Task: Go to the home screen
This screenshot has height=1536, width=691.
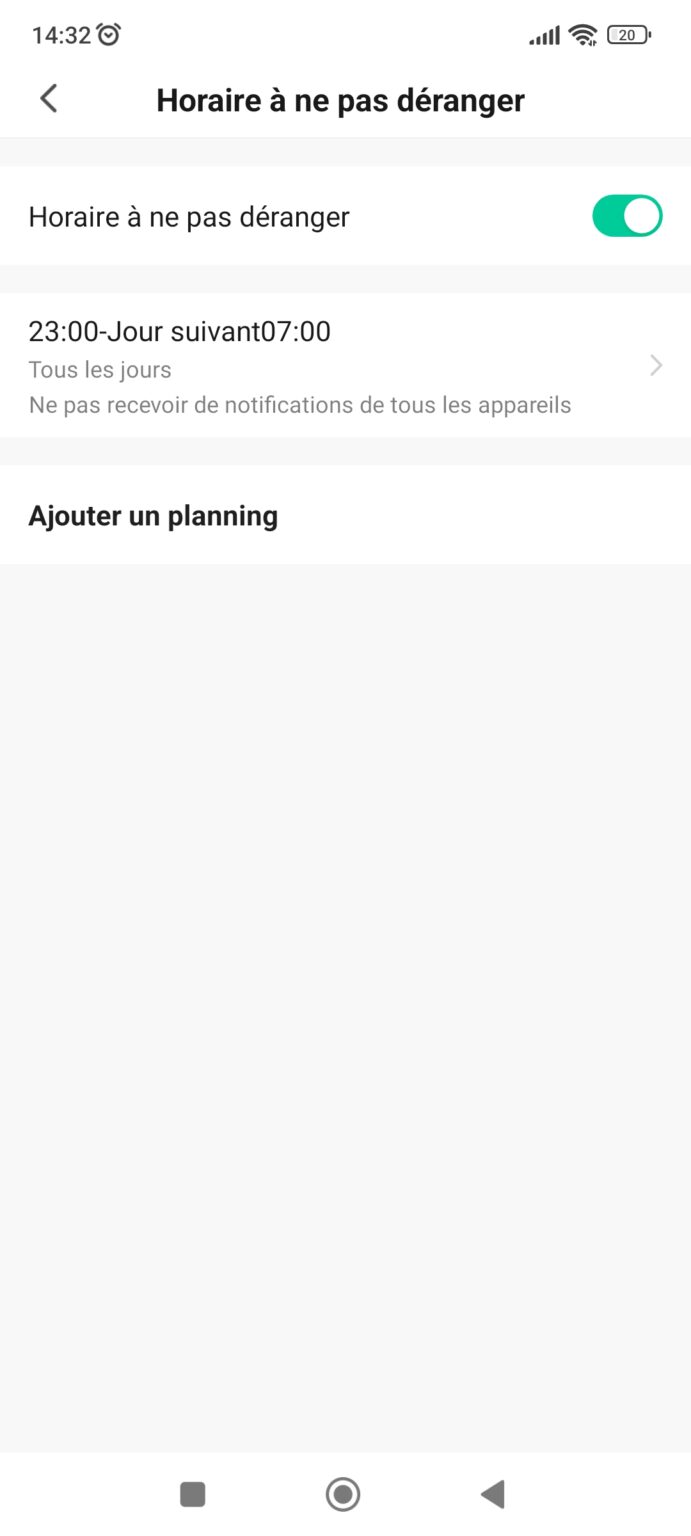Action: pyautogui.click(x=343, y=1494)
